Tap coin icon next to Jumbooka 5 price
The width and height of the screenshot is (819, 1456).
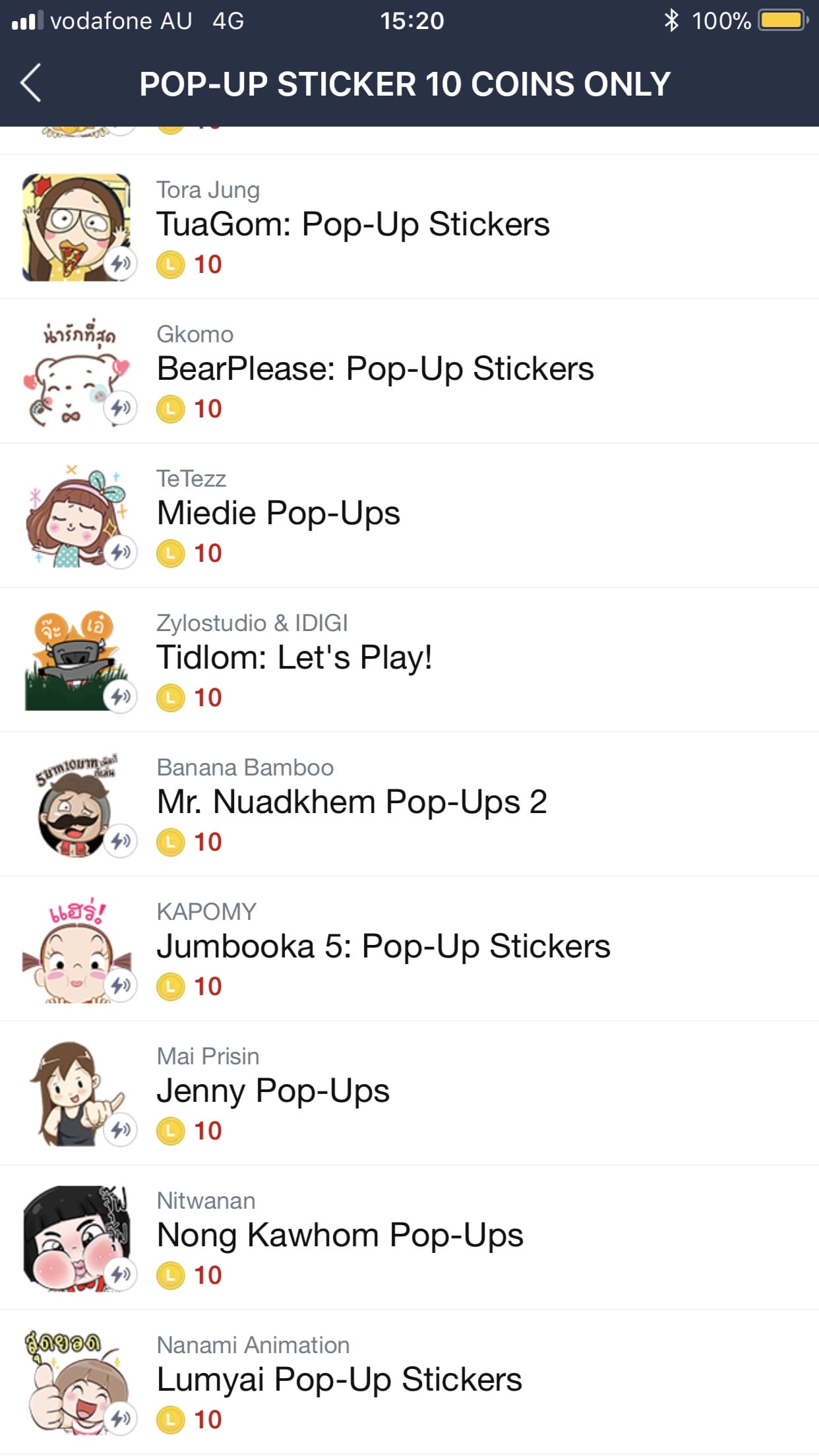[171, 986]
